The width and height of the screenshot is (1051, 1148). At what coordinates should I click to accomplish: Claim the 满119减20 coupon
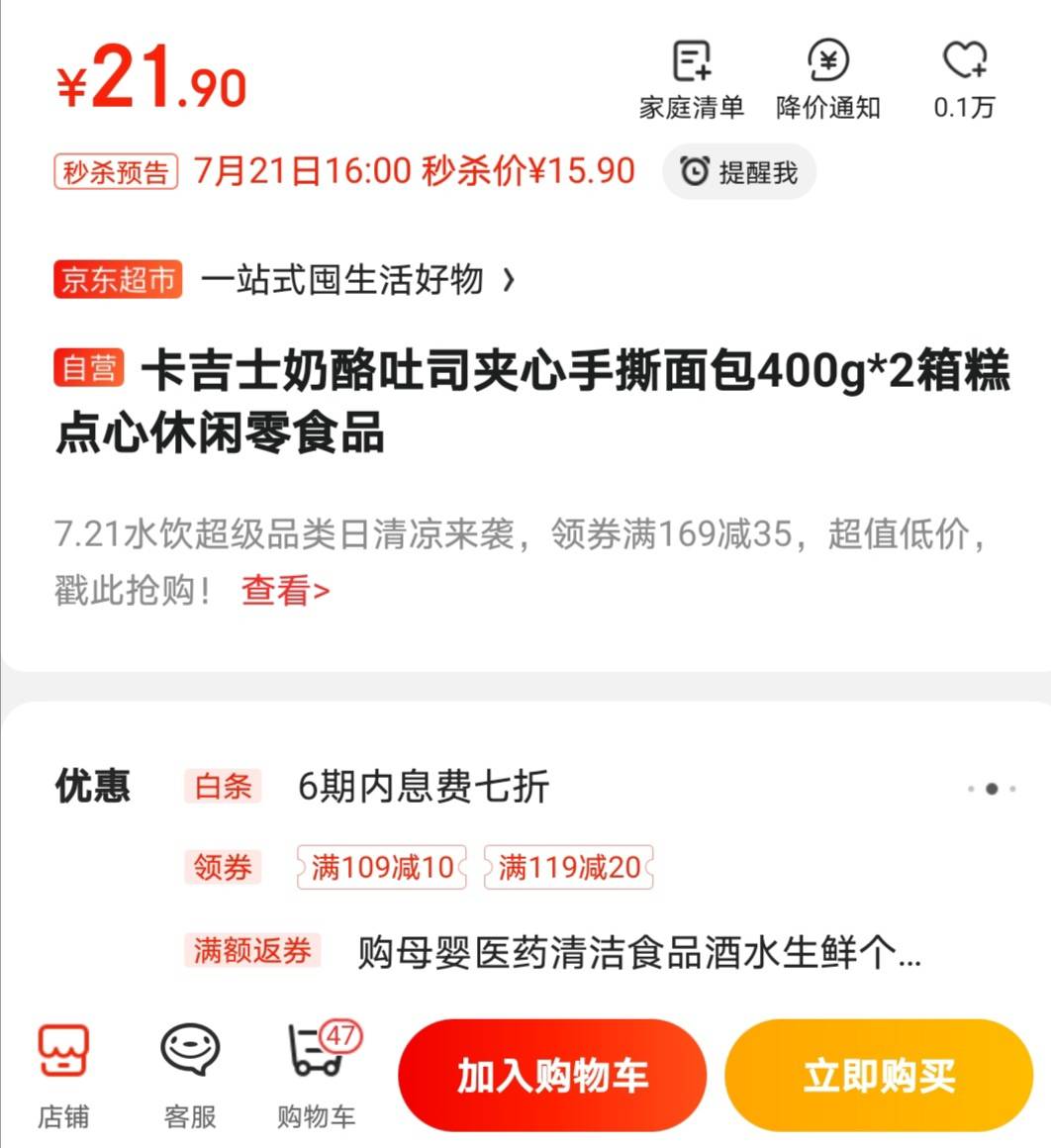pyautogui.click(x=569, y=868)
